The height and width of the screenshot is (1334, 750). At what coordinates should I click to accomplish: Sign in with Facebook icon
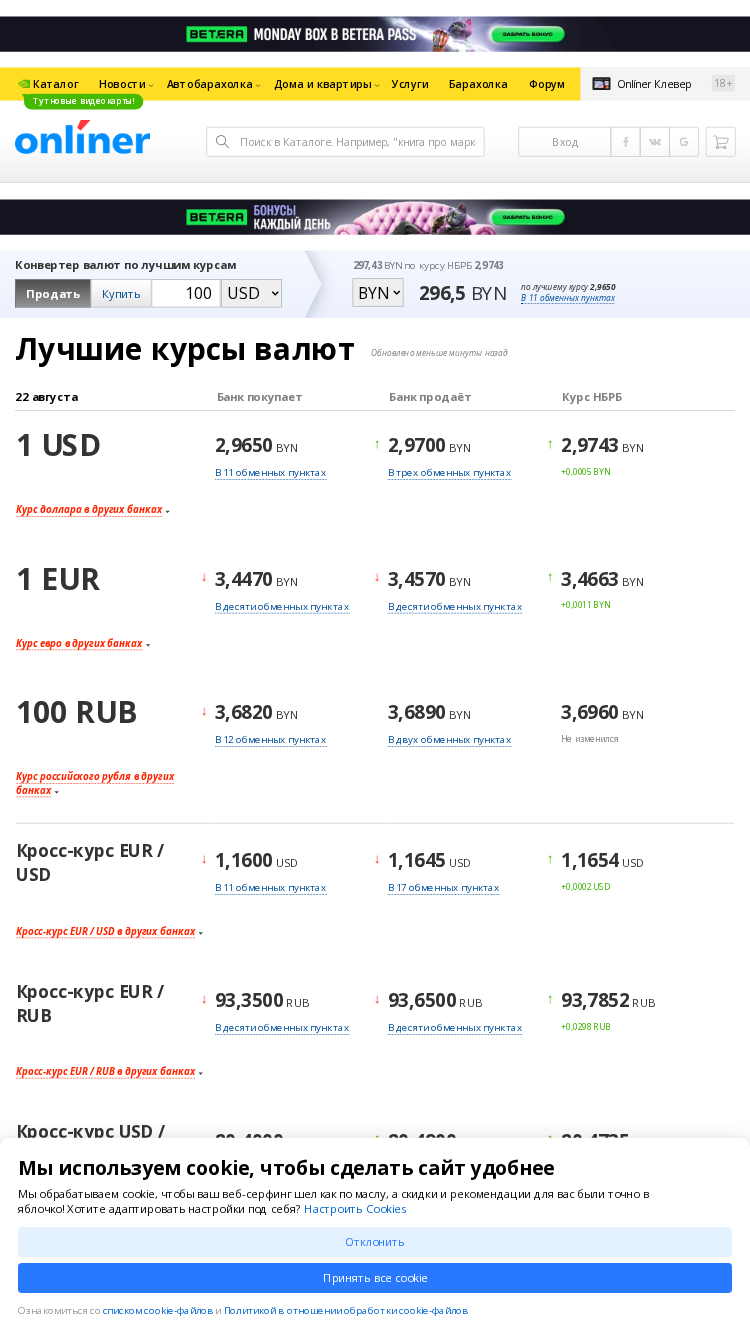[x=625, y=142]
